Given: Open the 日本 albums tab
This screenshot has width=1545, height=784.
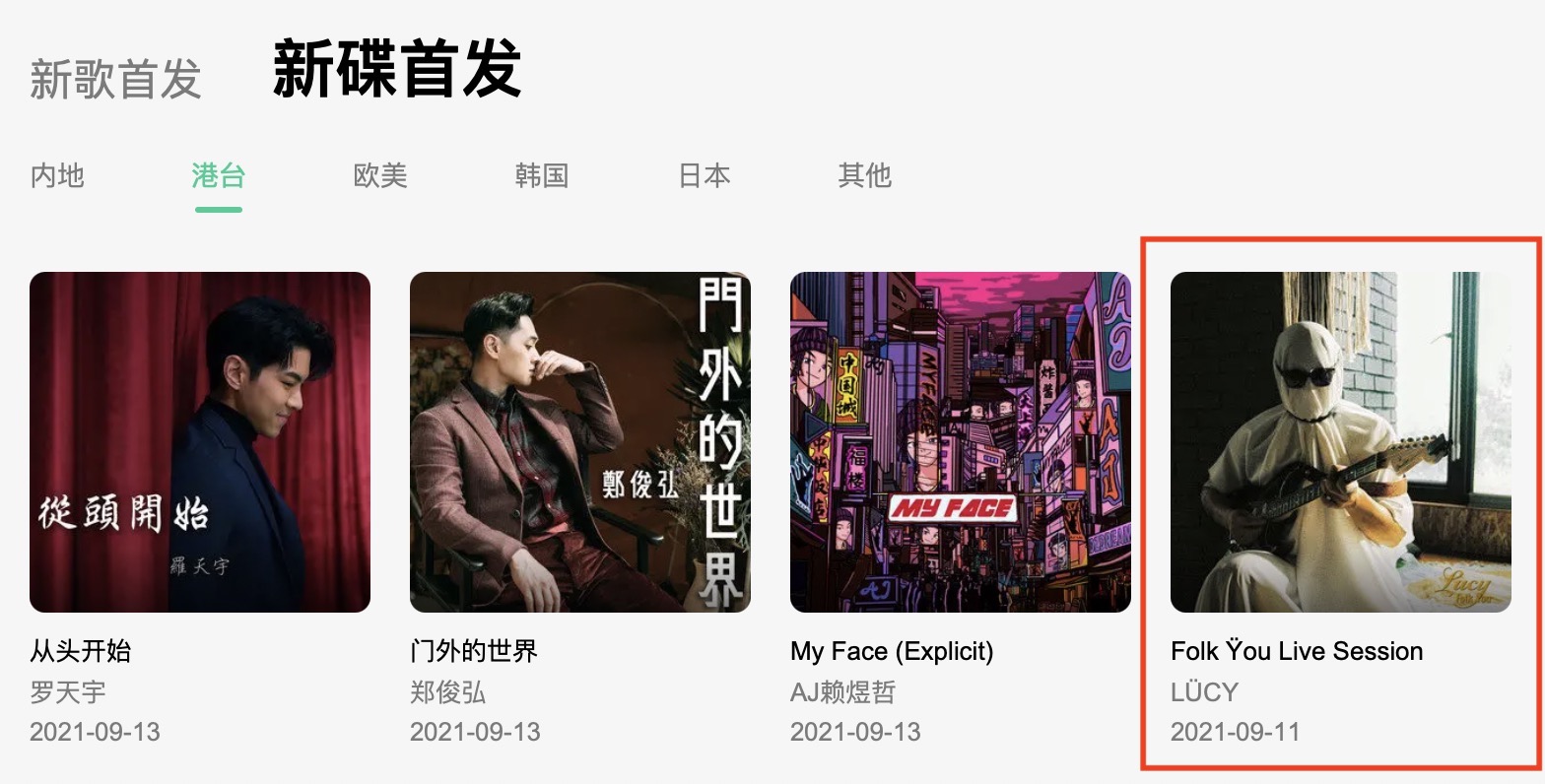Looking at the screenshot, I should pyautogui.click(x=704, y=175).
